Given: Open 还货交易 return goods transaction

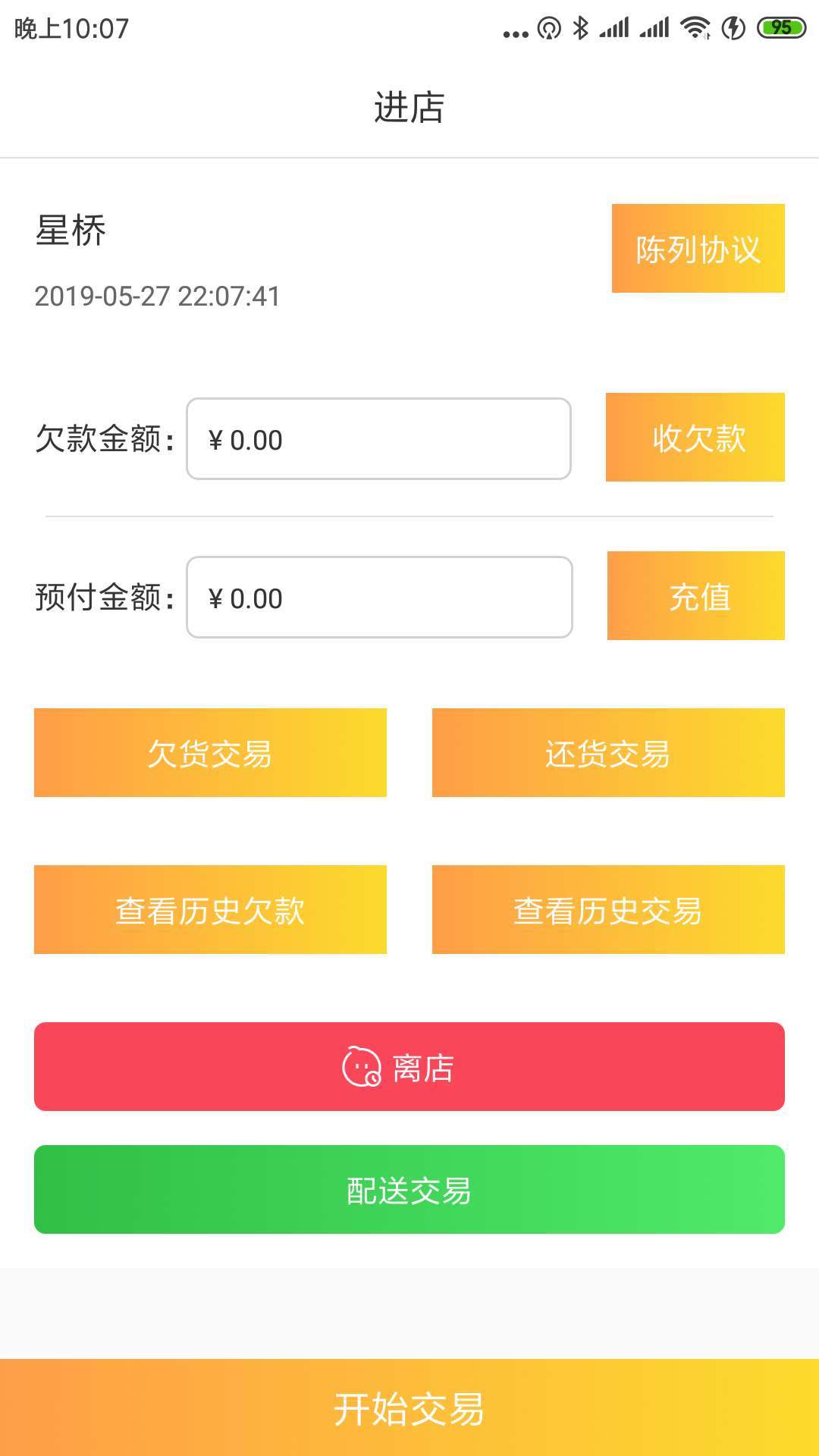Looking at the screenshot, I should [x=608, y=752].
